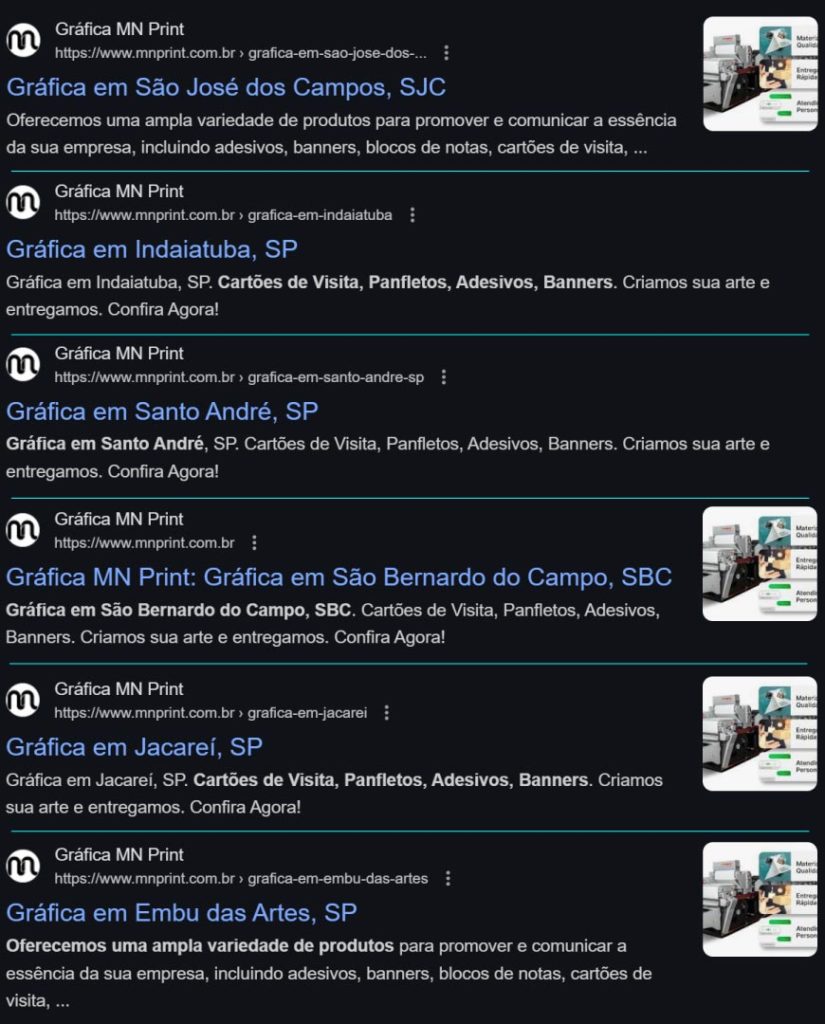Open three-dot menu beside grafica-em-embu-das-artes URL
This screenshot has width=825, height=1024.
(447, 878)
